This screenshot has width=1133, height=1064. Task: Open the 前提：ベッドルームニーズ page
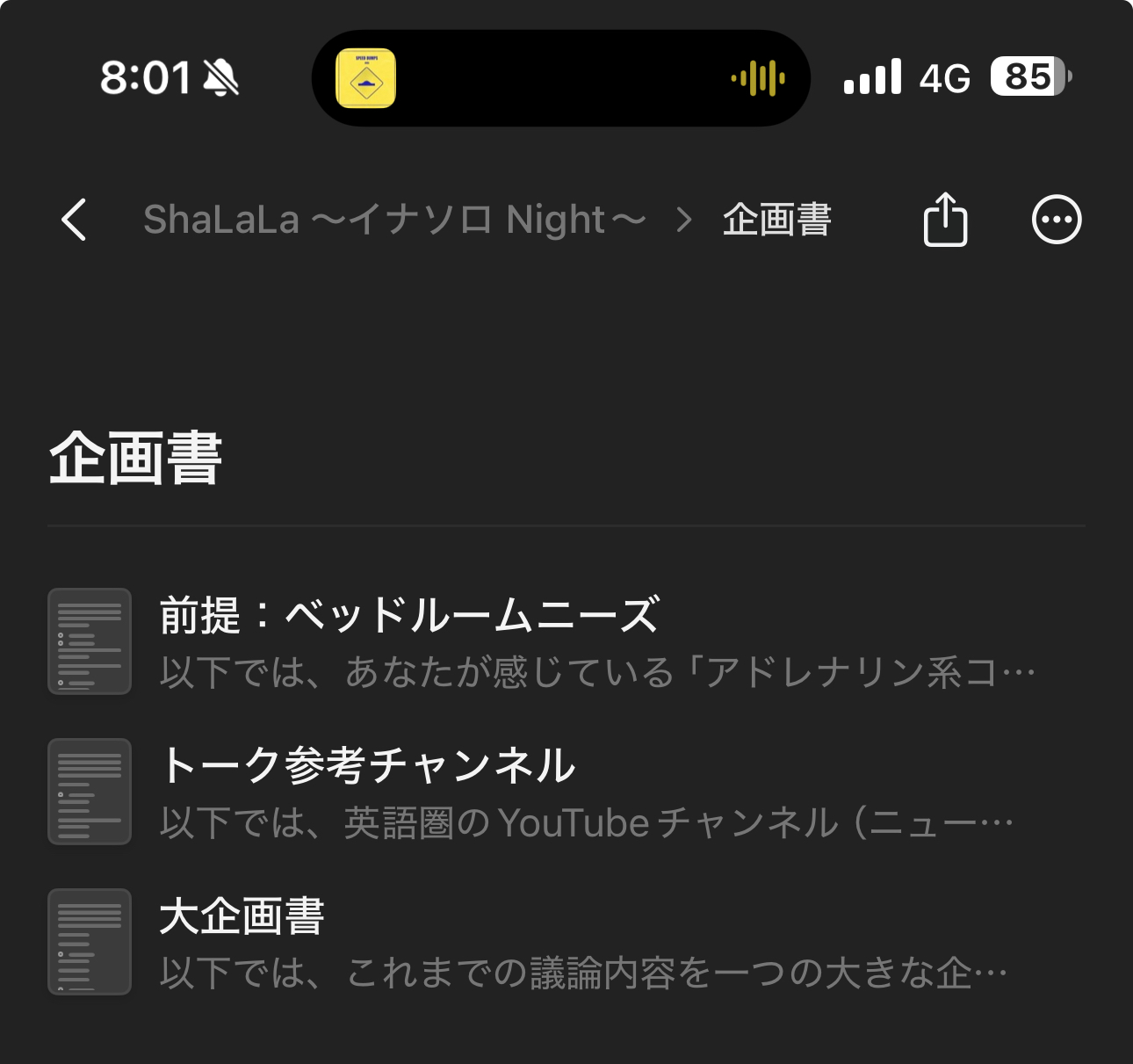click(x=409, y=615)
